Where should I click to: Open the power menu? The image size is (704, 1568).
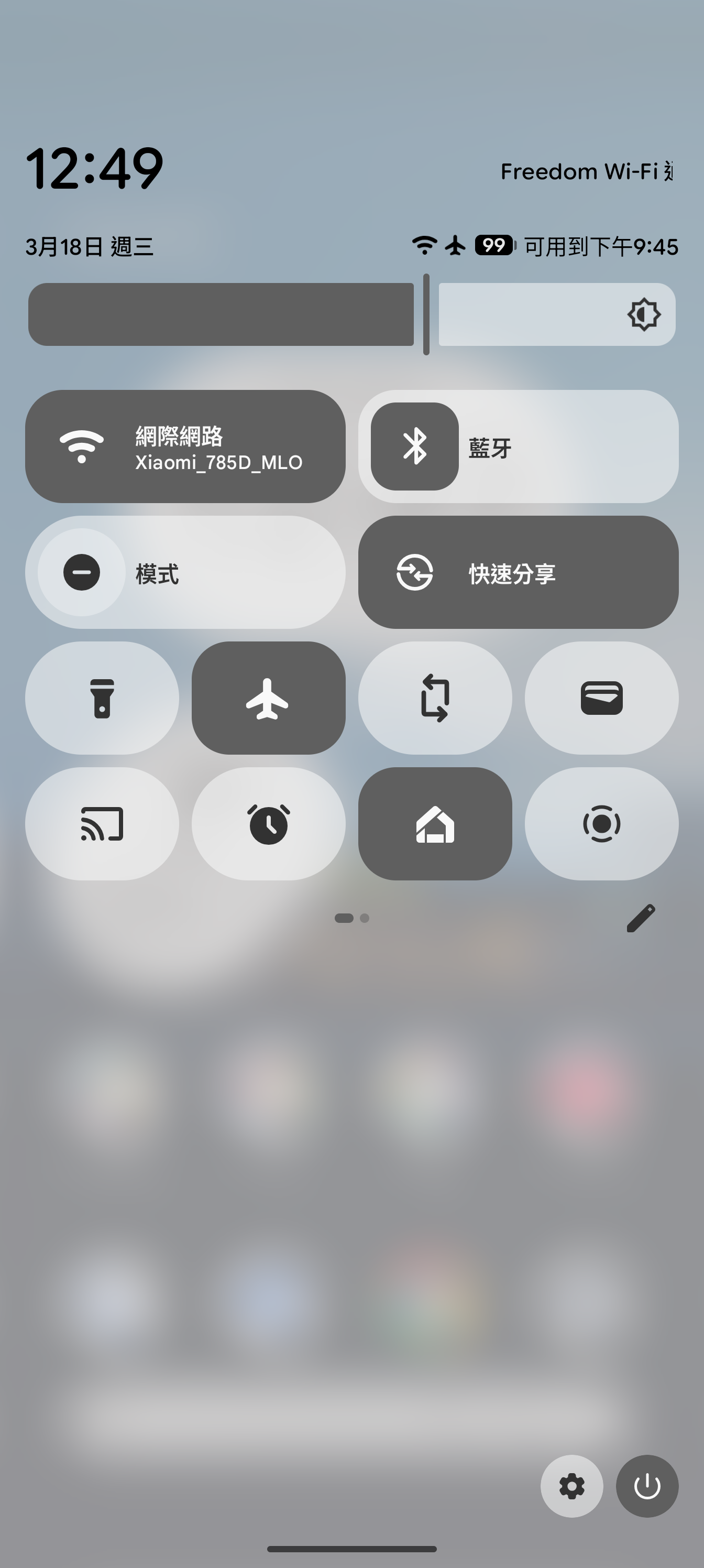click(x=646, y=1486)
